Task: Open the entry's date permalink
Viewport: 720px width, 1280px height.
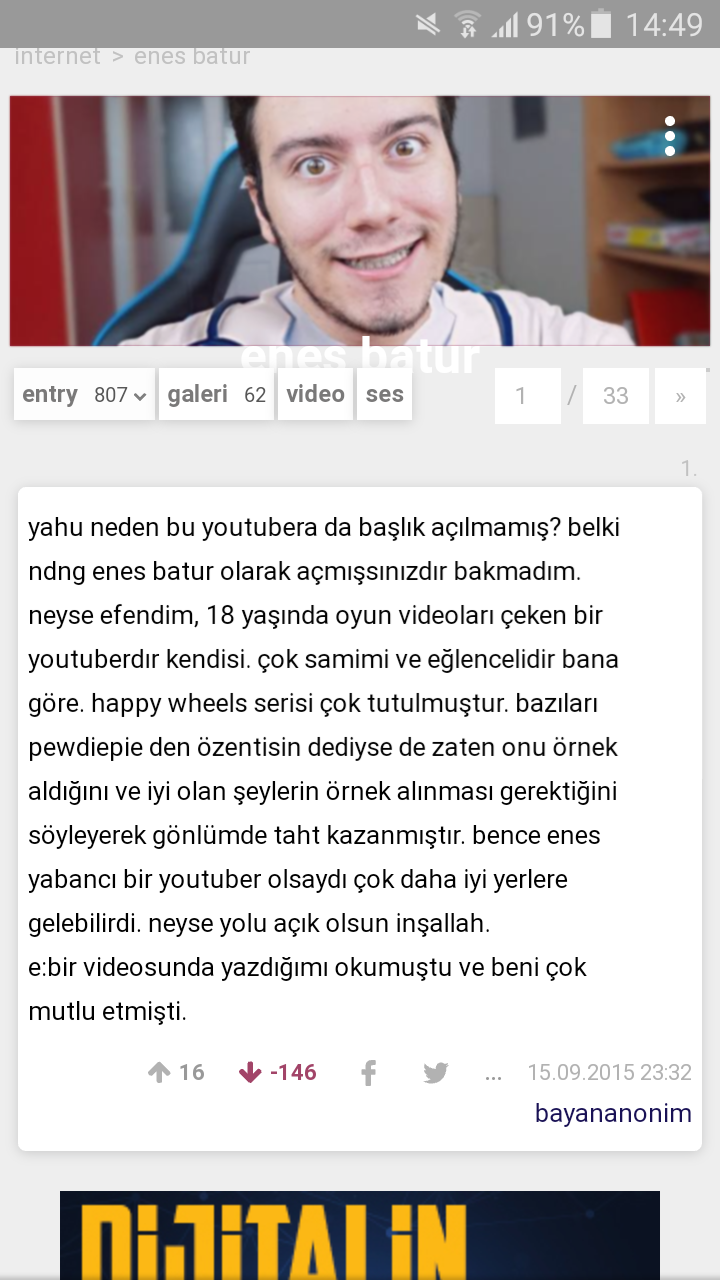Action: tap(609, 1072)
